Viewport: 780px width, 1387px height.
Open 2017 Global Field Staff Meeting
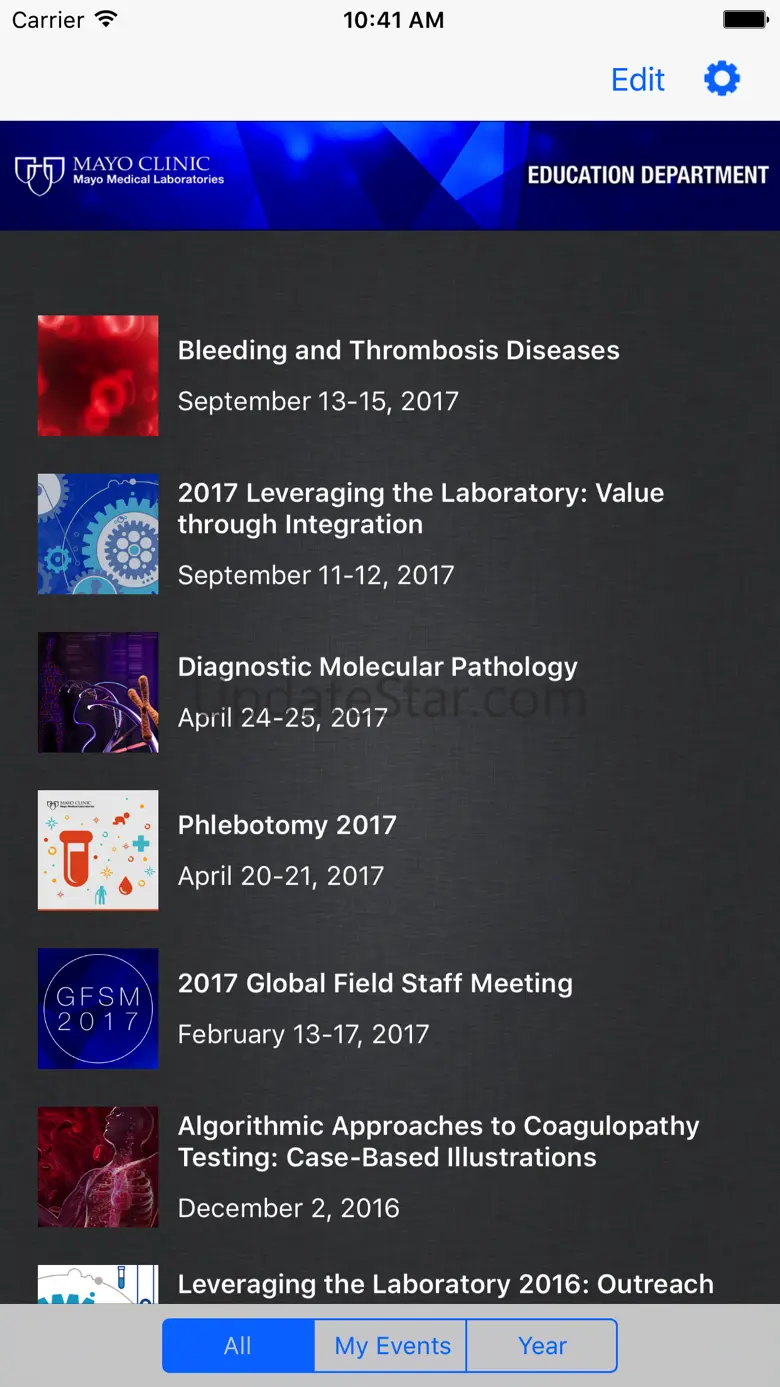click(375, 1007)
